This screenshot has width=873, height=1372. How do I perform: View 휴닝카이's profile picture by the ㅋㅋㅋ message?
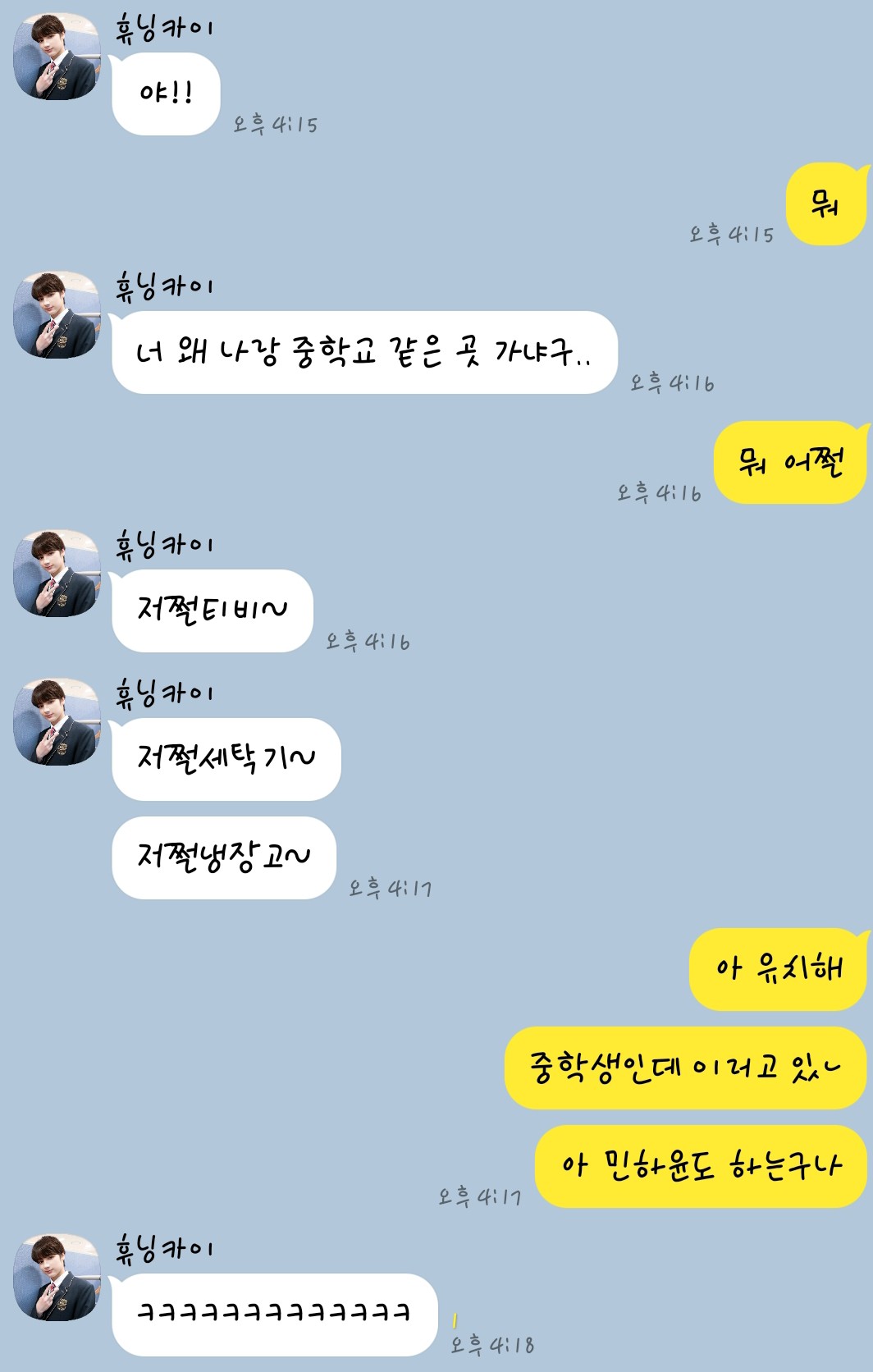(56, 1277)
